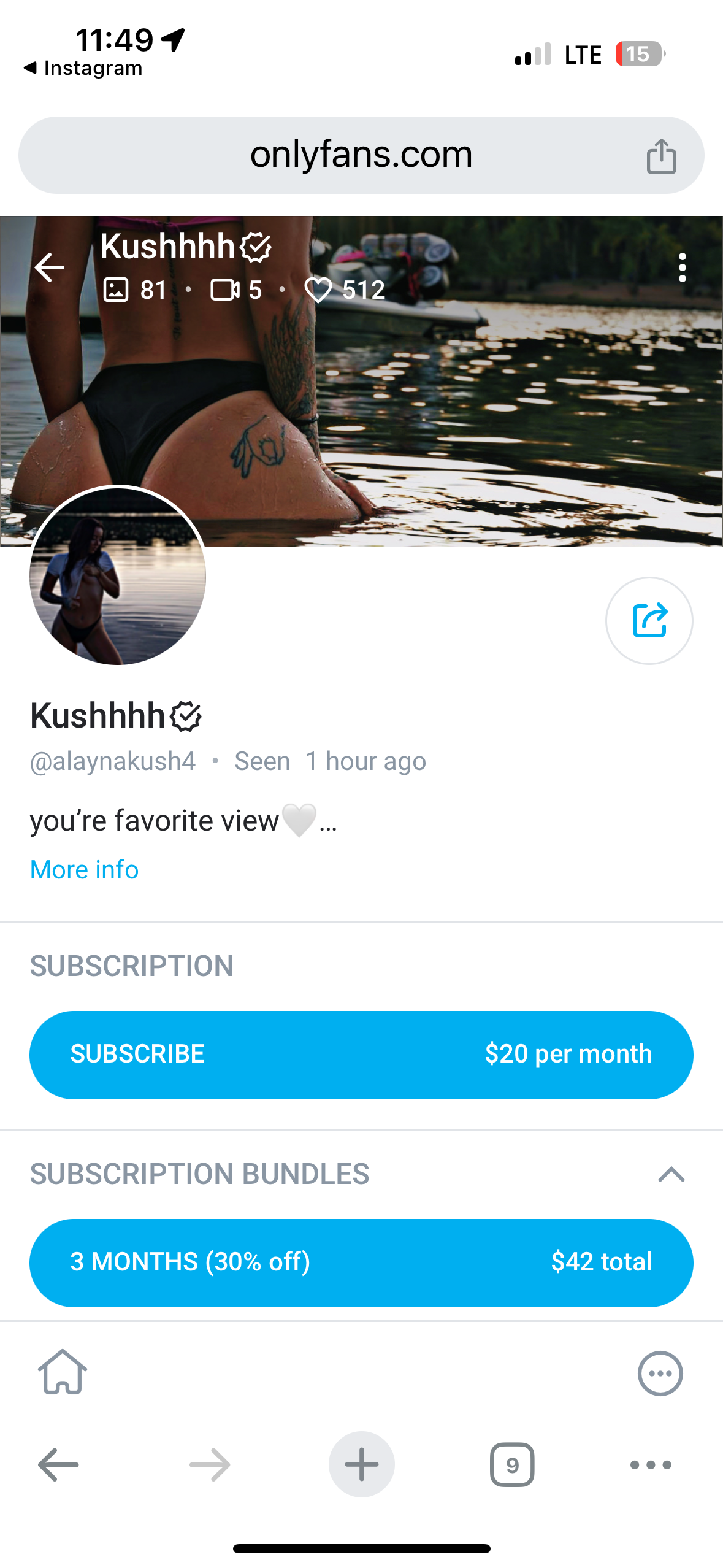
Task: Return to Instagram via status bar link
Action: pos(83,67)
